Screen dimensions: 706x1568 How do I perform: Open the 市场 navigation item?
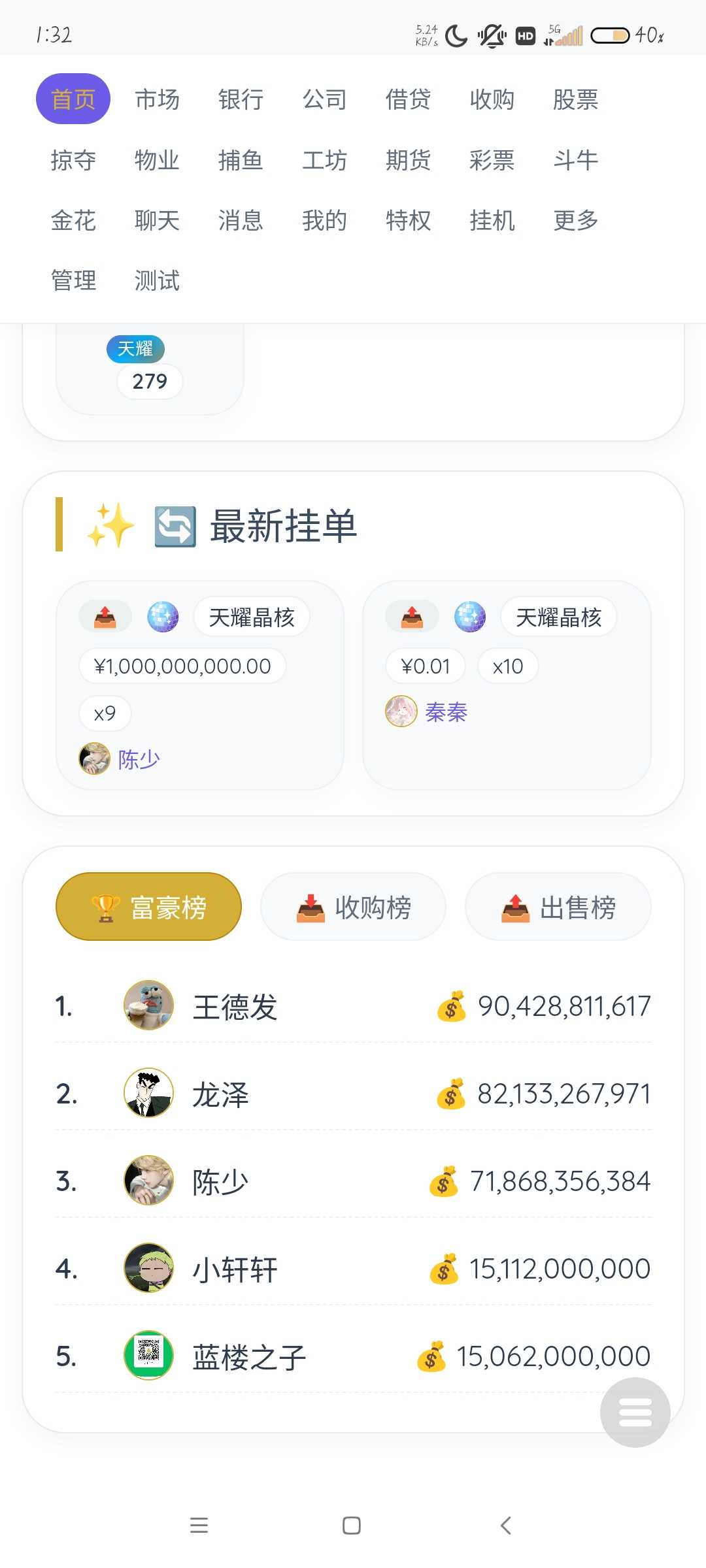pos(157,99)
